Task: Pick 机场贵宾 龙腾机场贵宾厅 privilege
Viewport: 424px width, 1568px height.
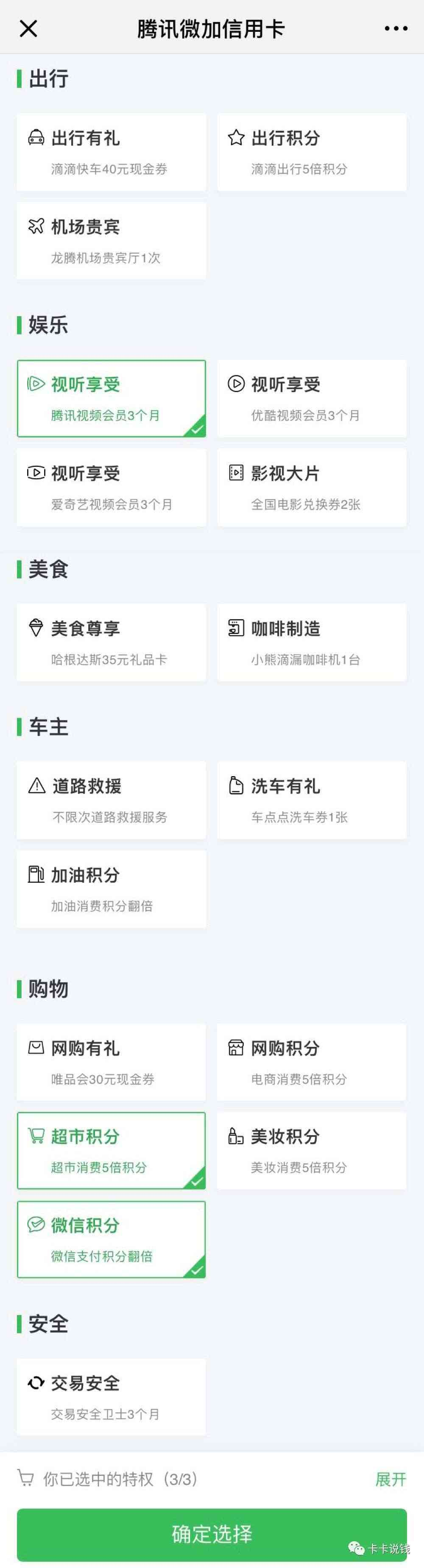Action: click(112, 241)
